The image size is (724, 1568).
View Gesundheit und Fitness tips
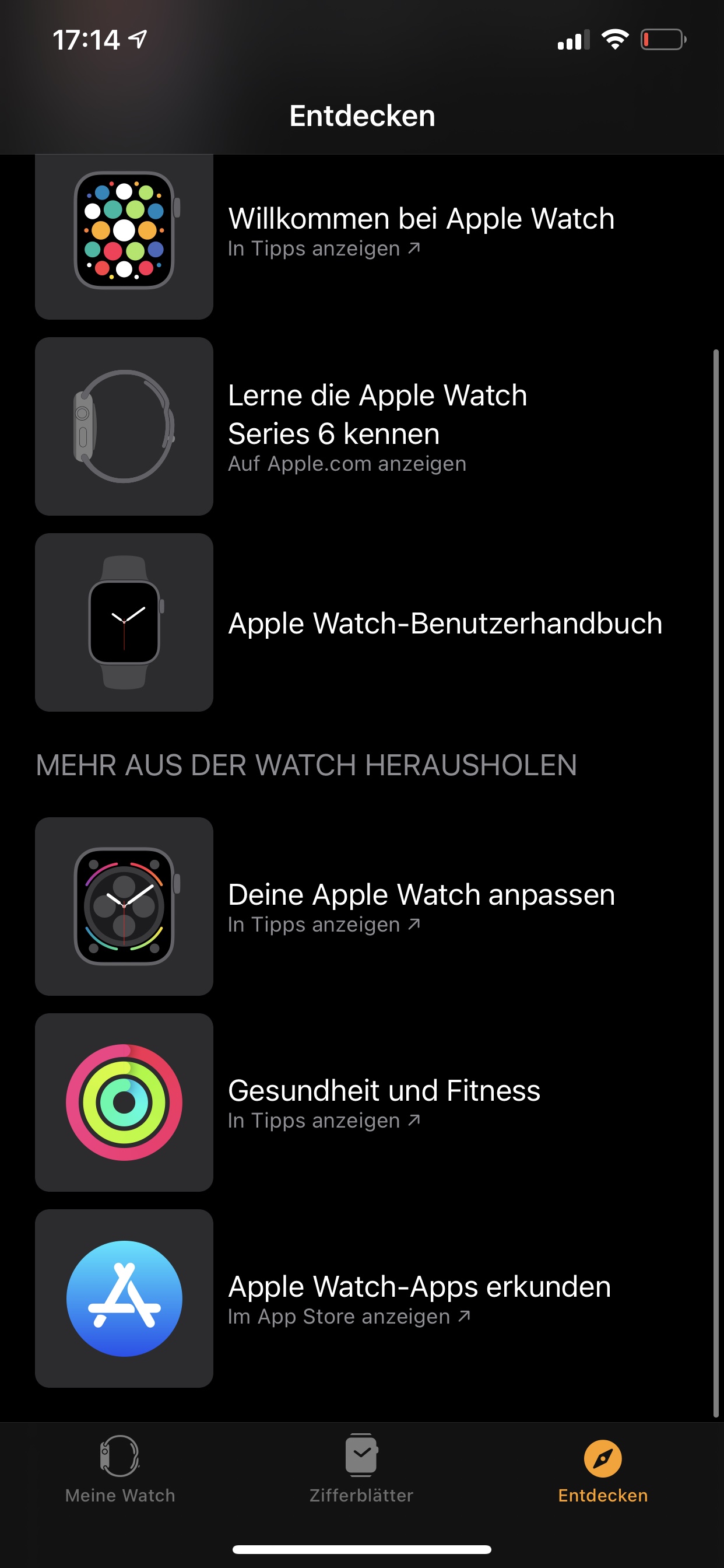pos(384,1102)
